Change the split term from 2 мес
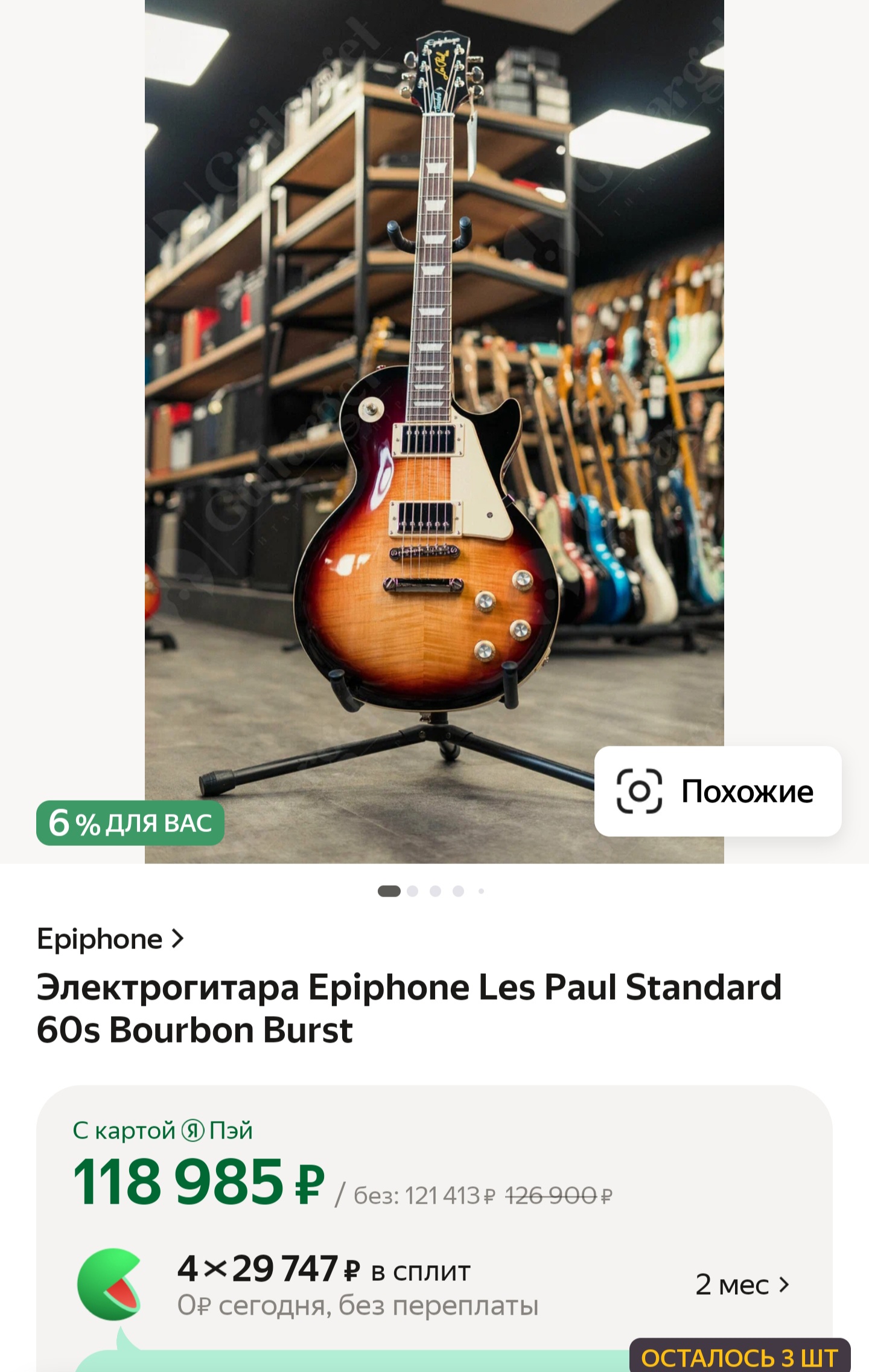Screen dimensions: 869x1372 (x=742, y=1285)
